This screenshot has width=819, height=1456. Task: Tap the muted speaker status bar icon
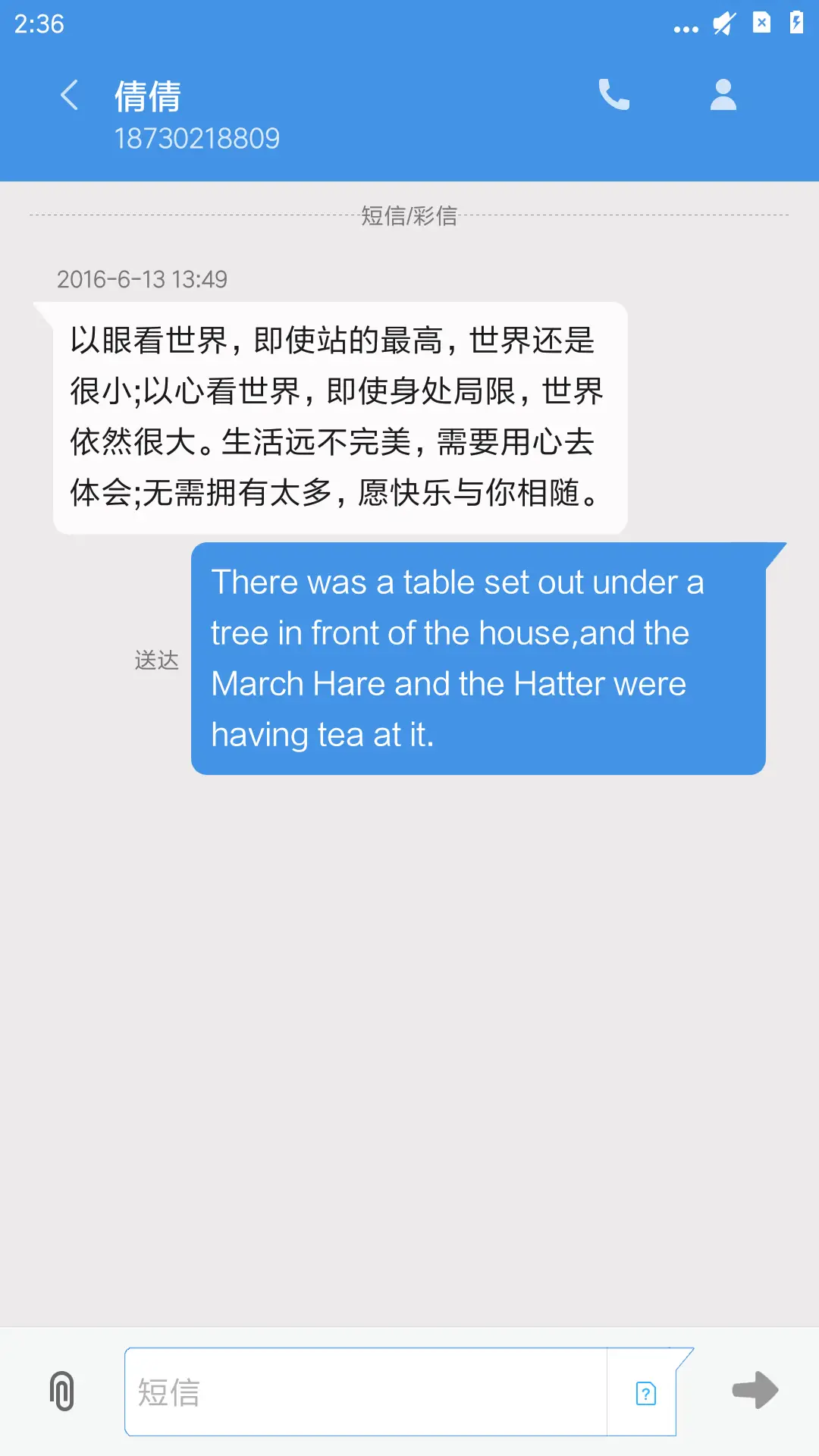click(723, 25)
